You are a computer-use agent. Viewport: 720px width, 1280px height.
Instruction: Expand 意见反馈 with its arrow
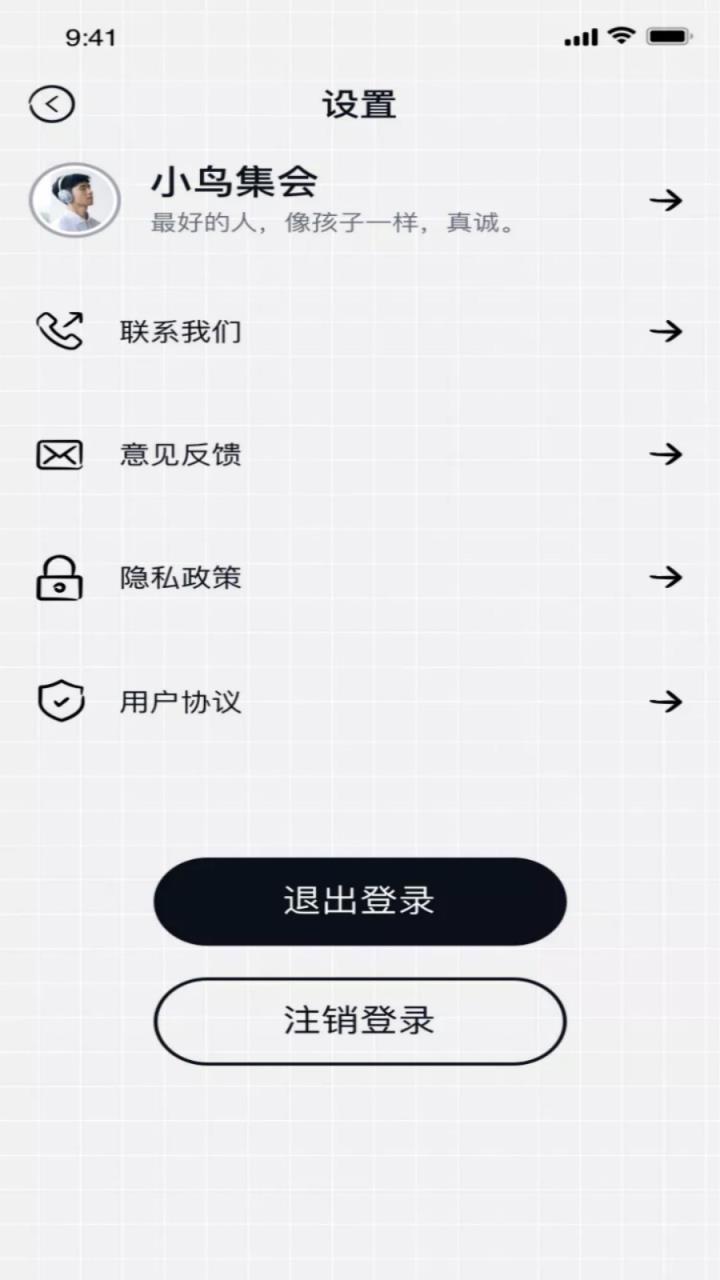click(x=666, y=454)
